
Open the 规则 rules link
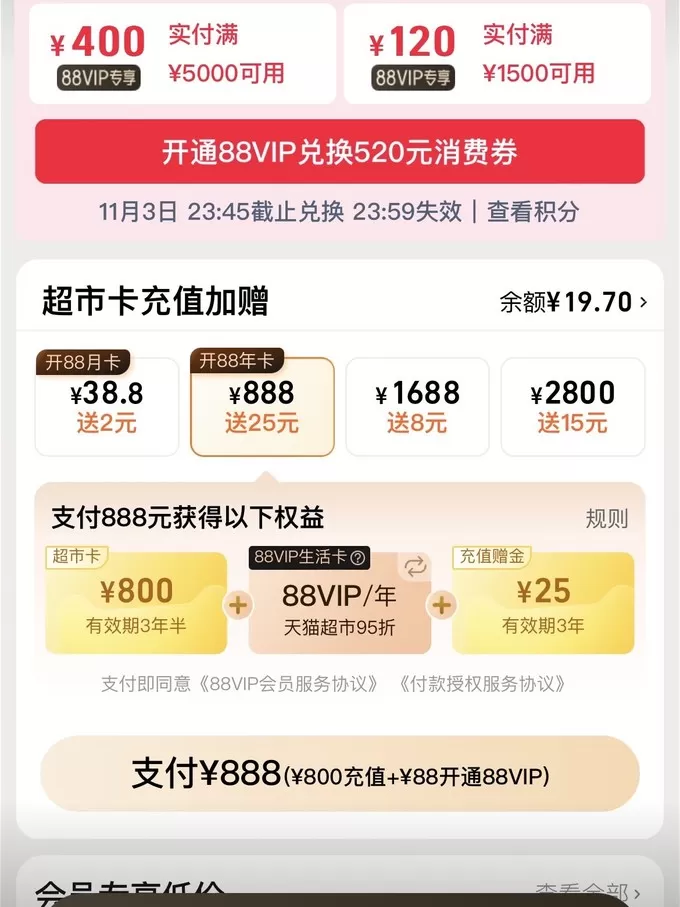[606, 518]
